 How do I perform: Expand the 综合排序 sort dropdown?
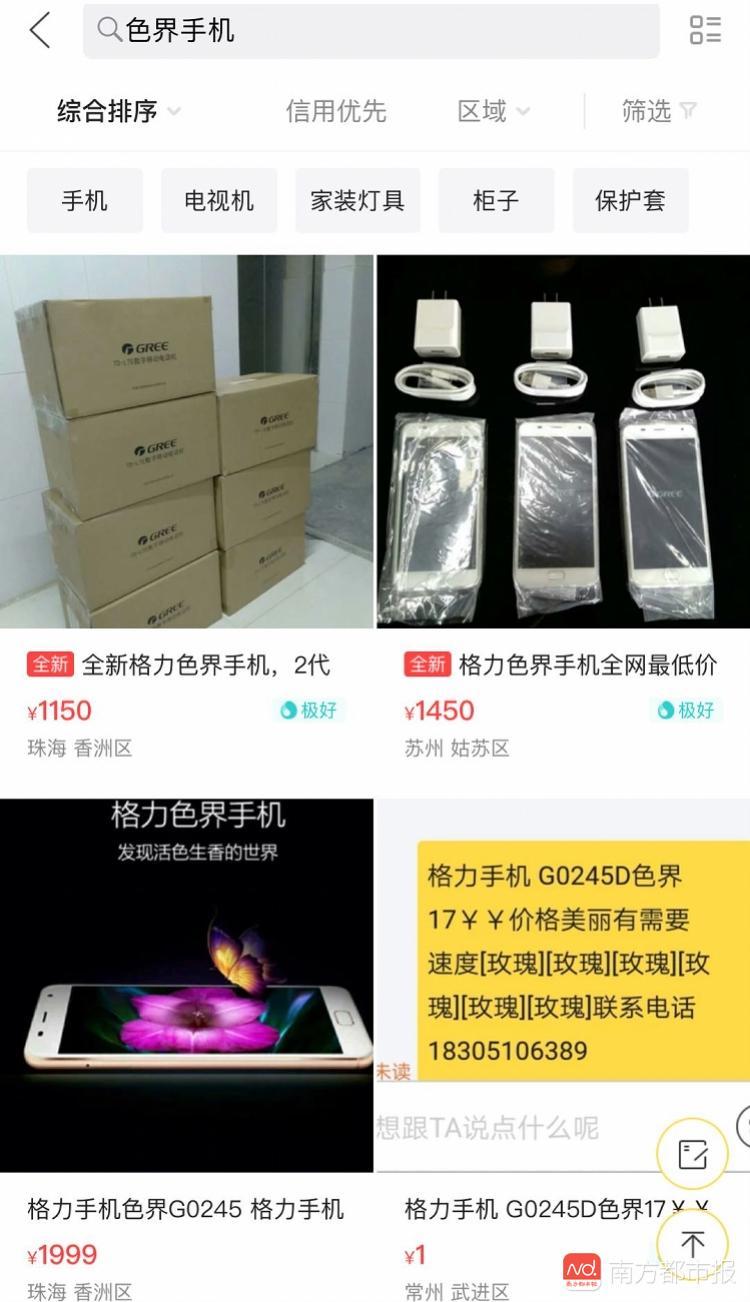[105, 111]
